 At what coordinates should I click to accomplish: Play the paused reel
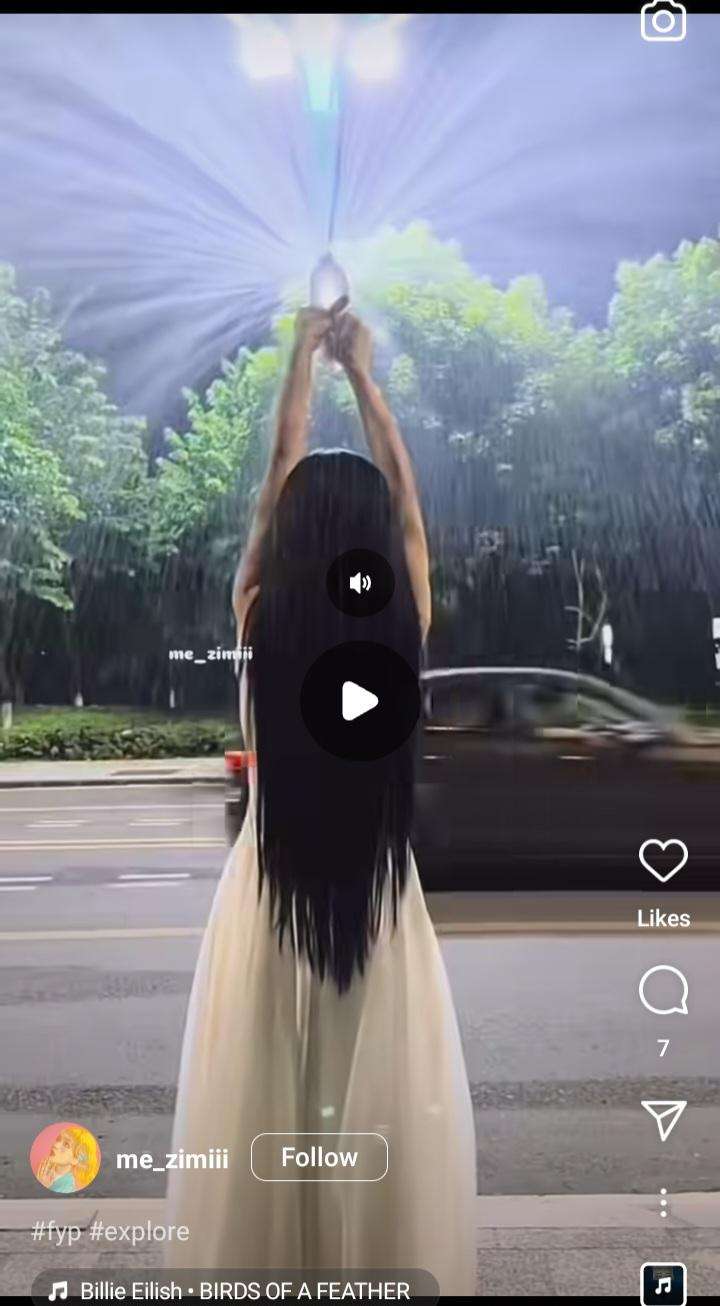pos(360,701)
